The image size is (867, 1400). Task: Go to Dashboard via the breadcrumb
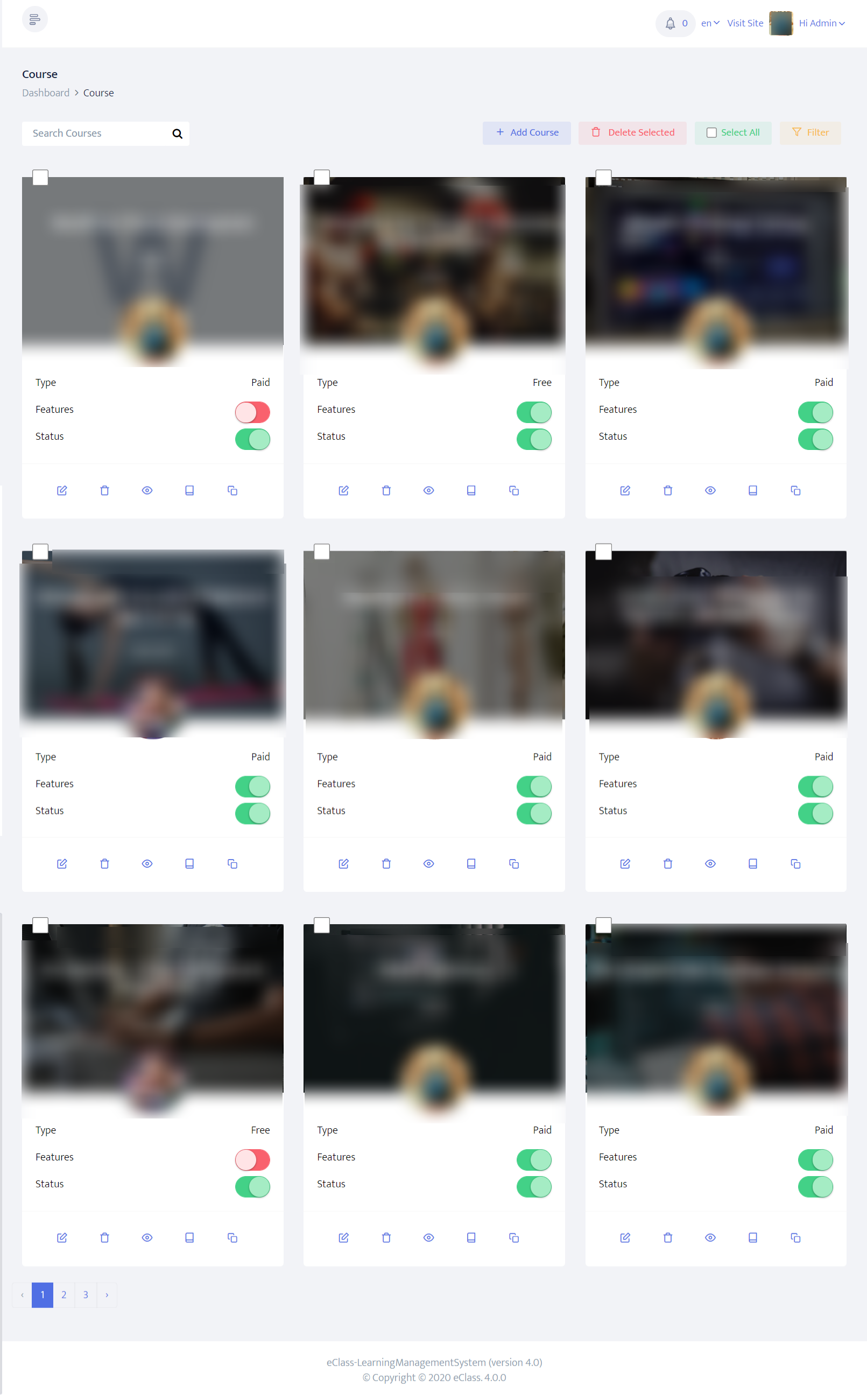click(45, 93)
